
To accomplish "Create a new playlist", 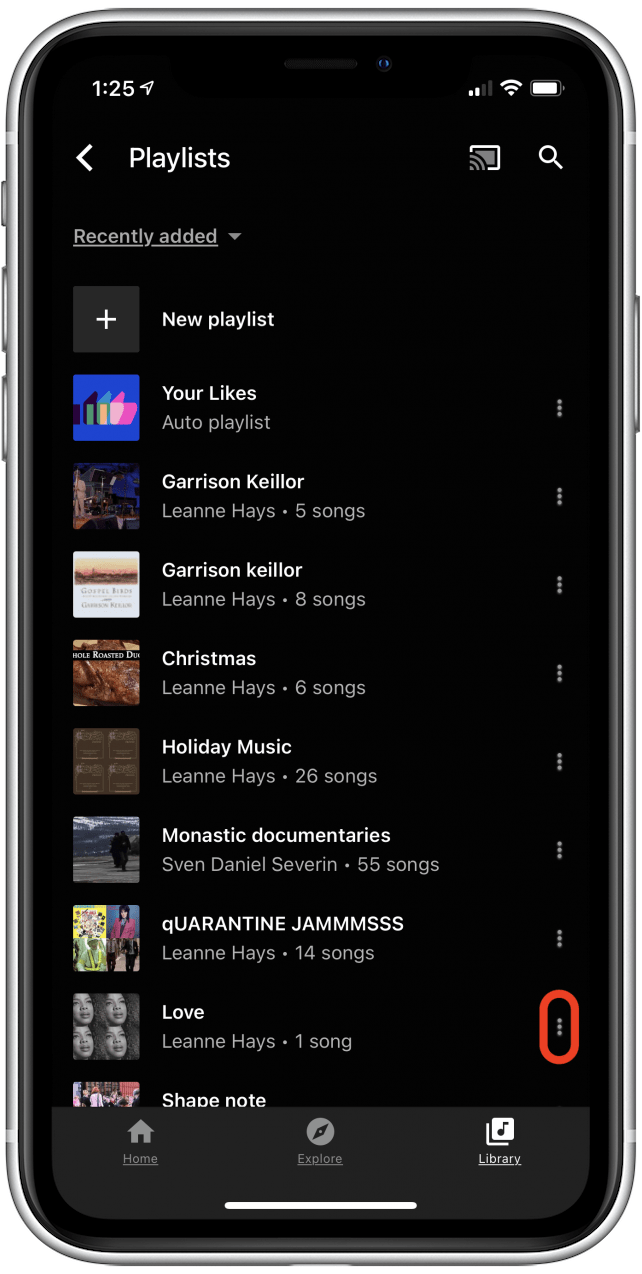I will (x=217, y=320).
